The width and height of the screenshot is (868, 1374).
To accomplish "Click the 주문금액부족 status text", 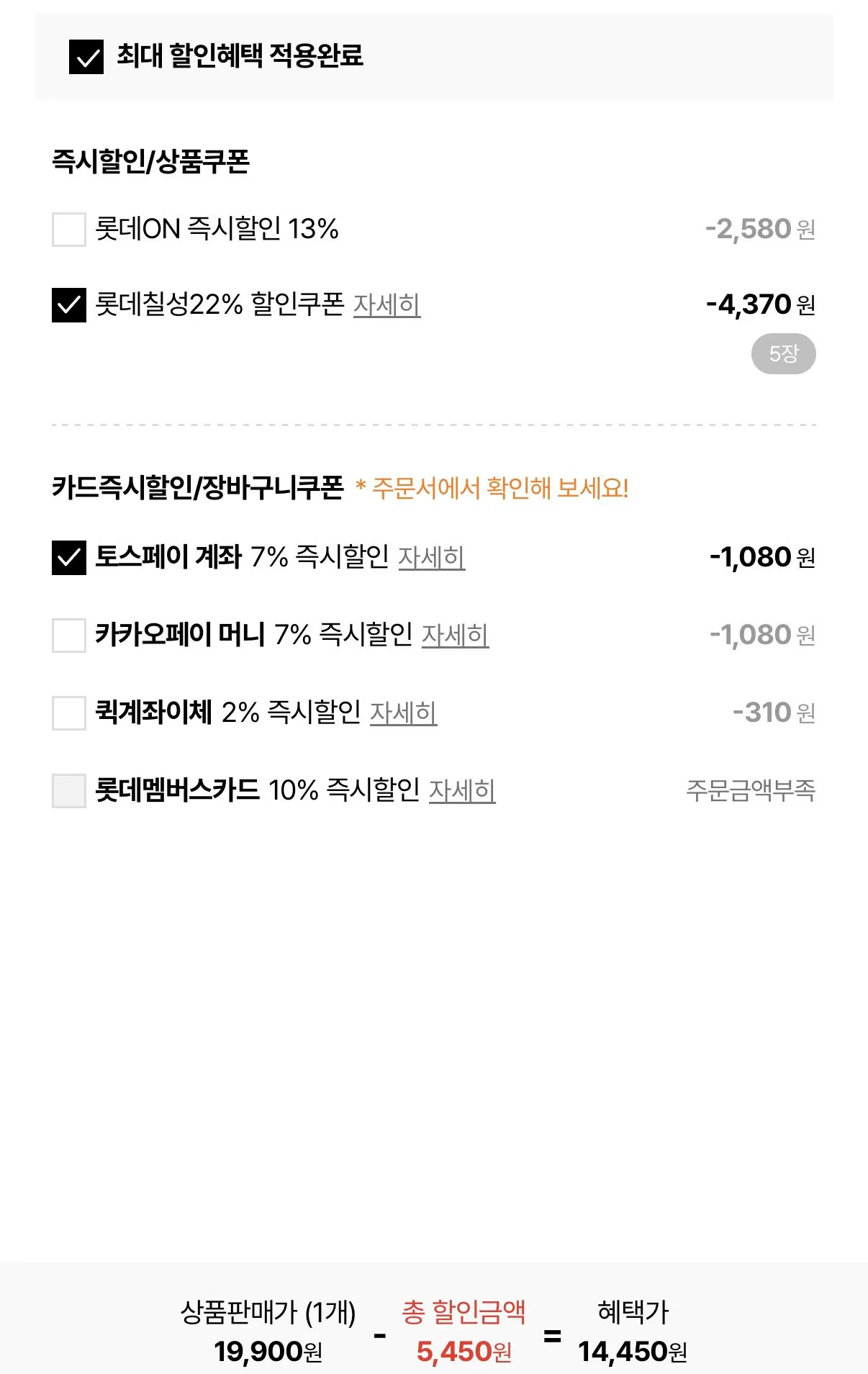I will pyautogui.click(x=751, y=790).
